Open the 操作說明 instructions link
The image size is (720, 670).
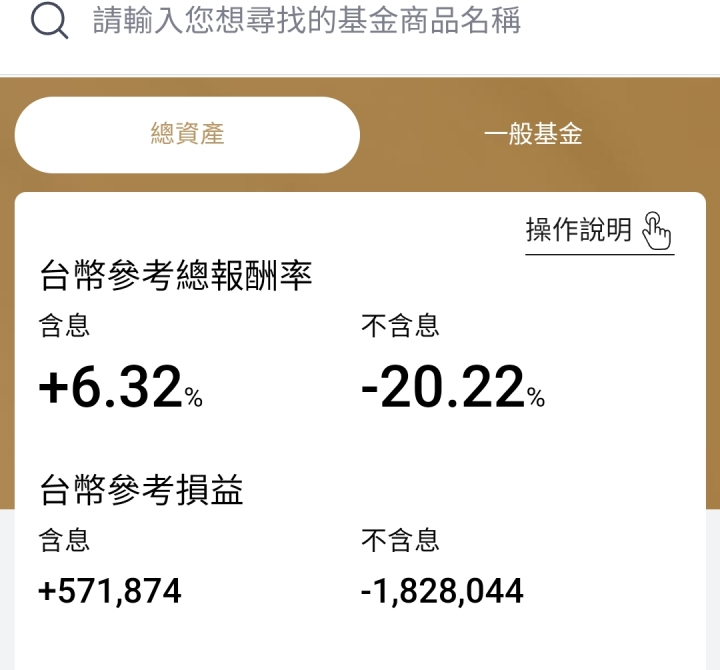coord(598,231)
